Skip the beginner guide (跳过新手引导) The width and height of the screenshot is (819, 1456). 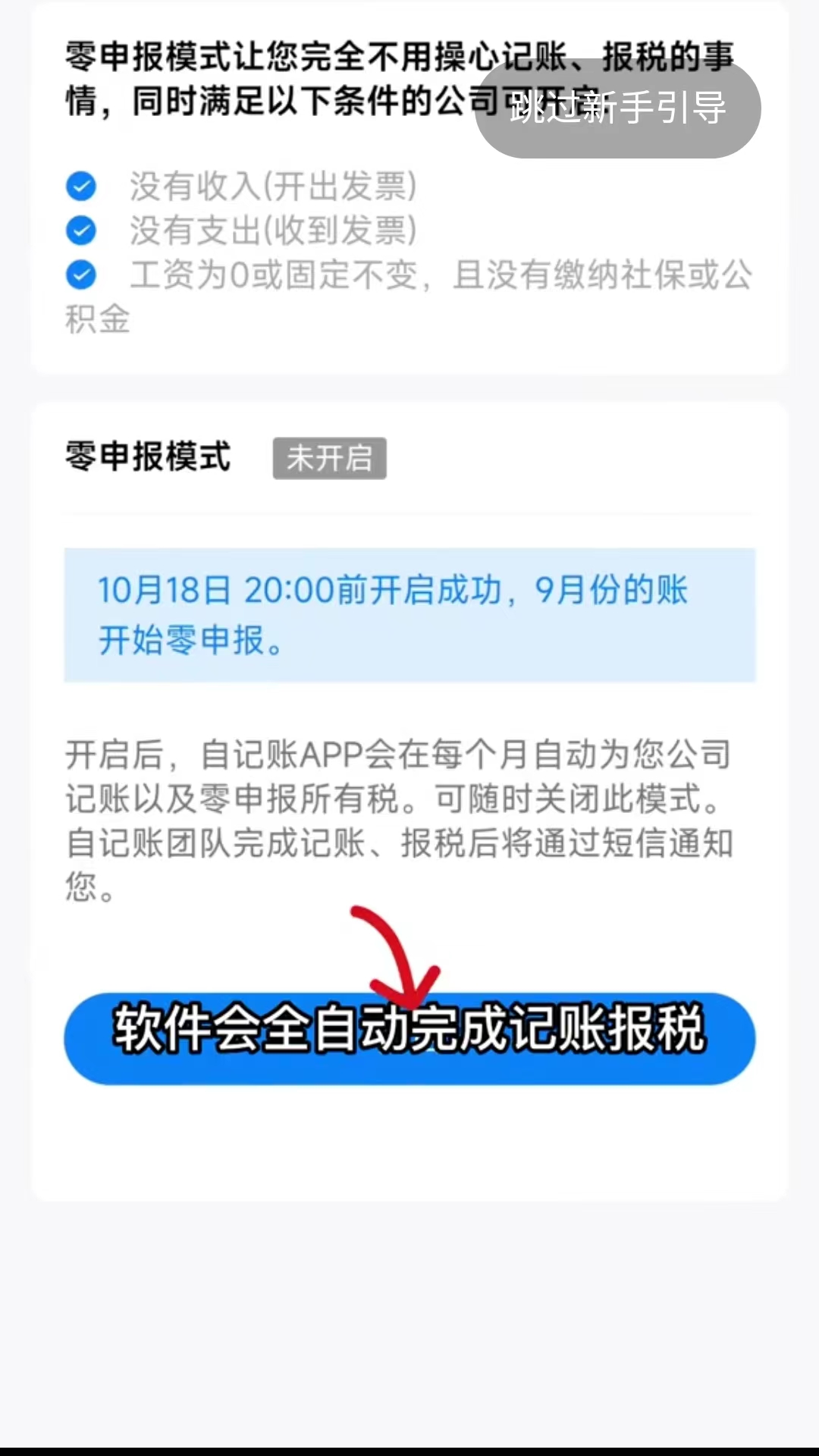[617, 108]
